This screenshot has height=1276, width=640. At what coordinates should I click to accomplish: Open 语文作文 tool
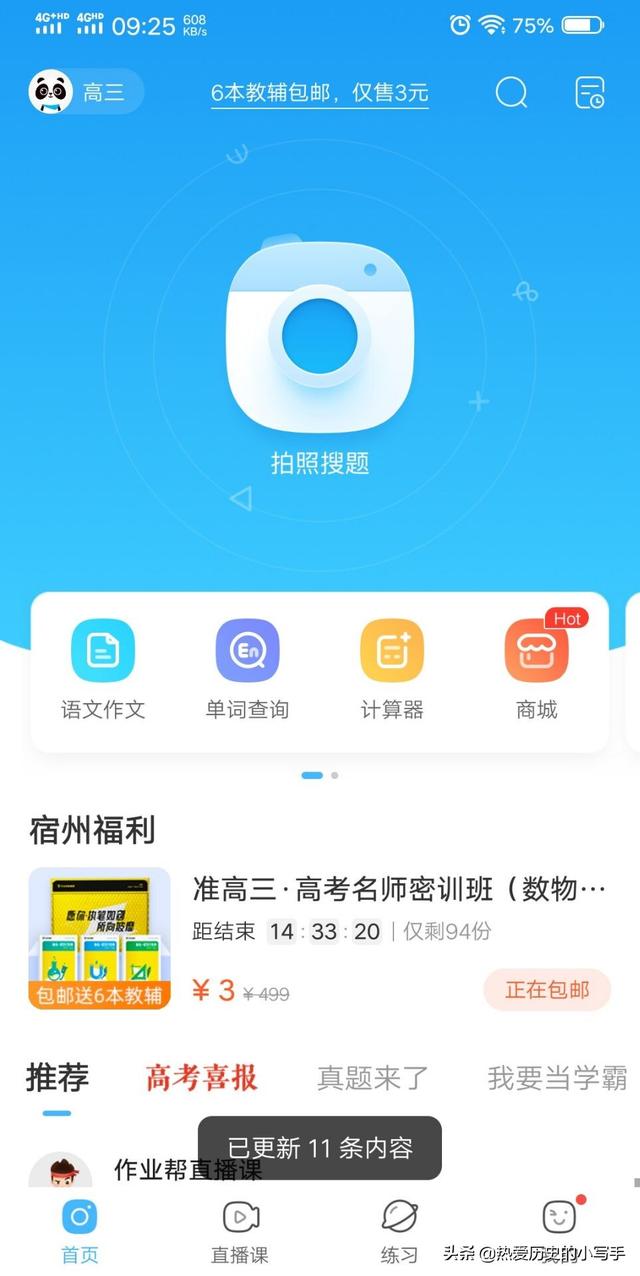103,669
